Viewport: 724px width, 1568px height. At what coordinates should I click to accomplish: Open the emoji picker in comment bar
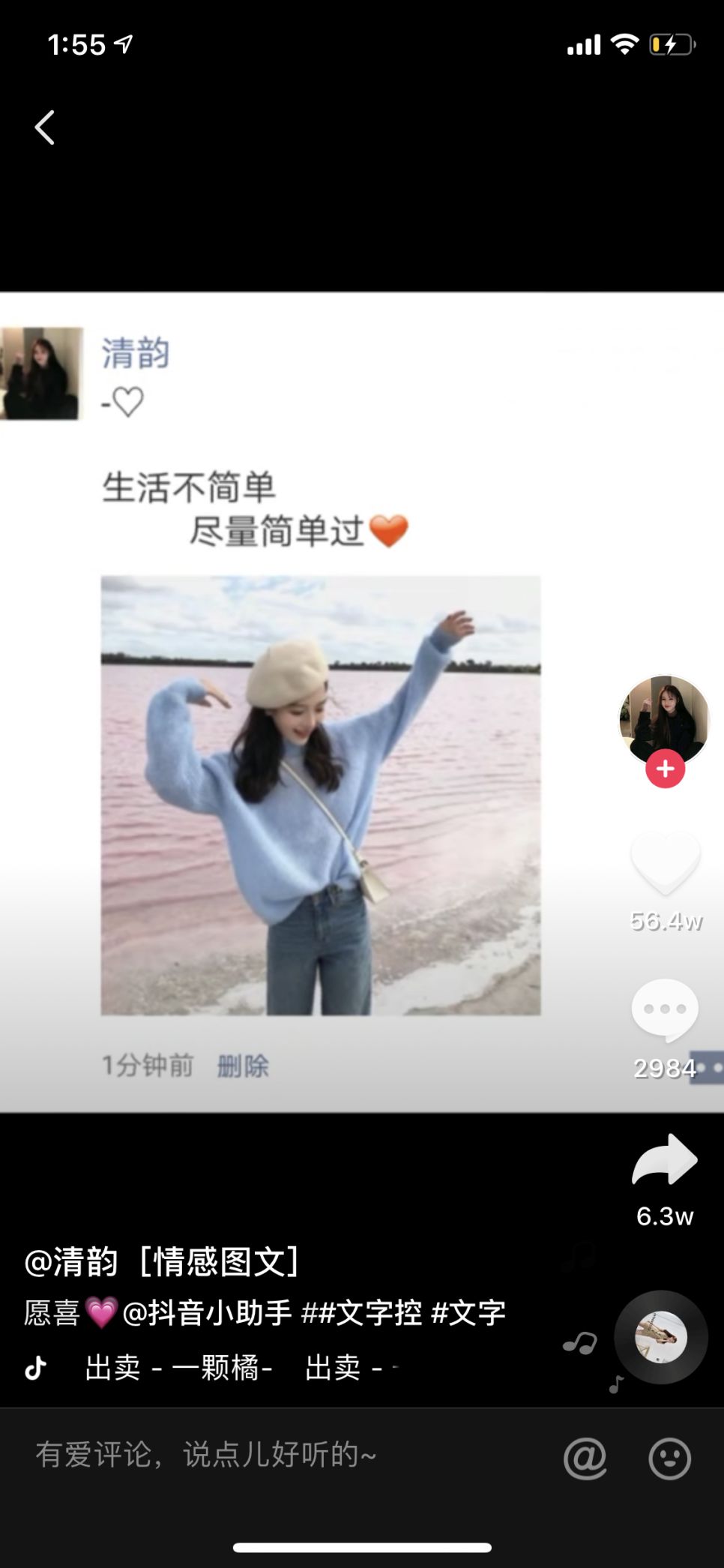coord(669,1458)
